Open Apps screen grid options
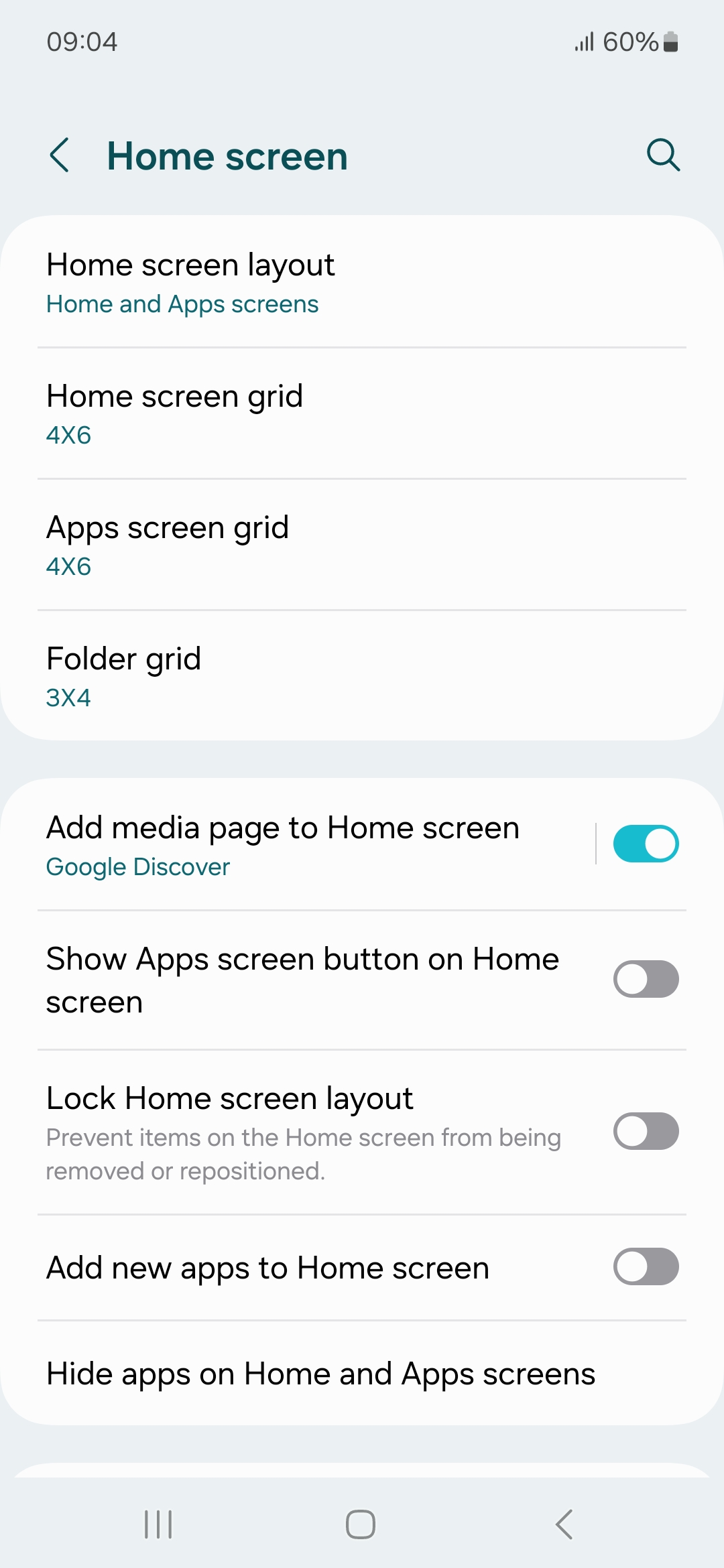Viewport: 724px width, 1568px height. click(x=362, y=545)
